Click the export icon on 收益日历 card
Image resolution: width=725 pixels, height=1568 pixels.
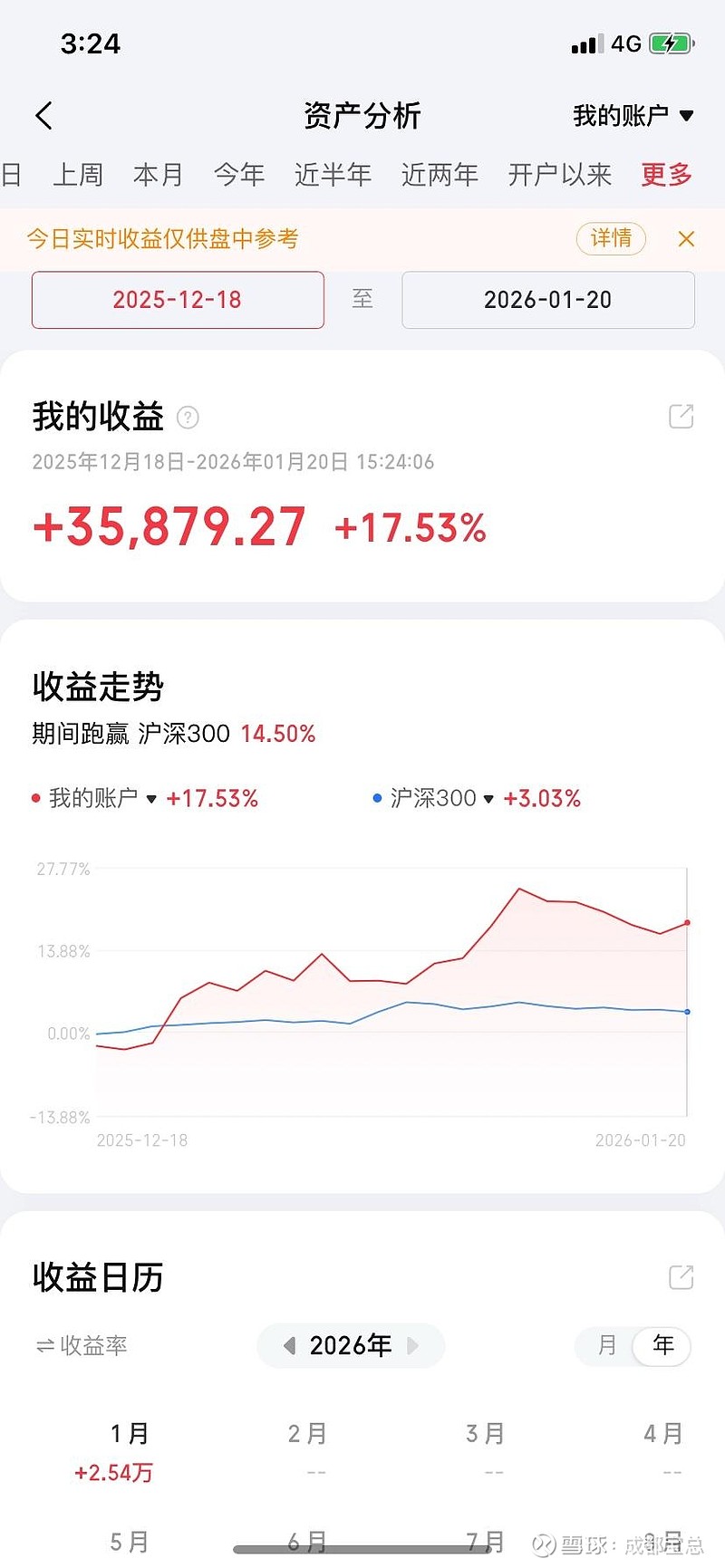(681, 1277)
